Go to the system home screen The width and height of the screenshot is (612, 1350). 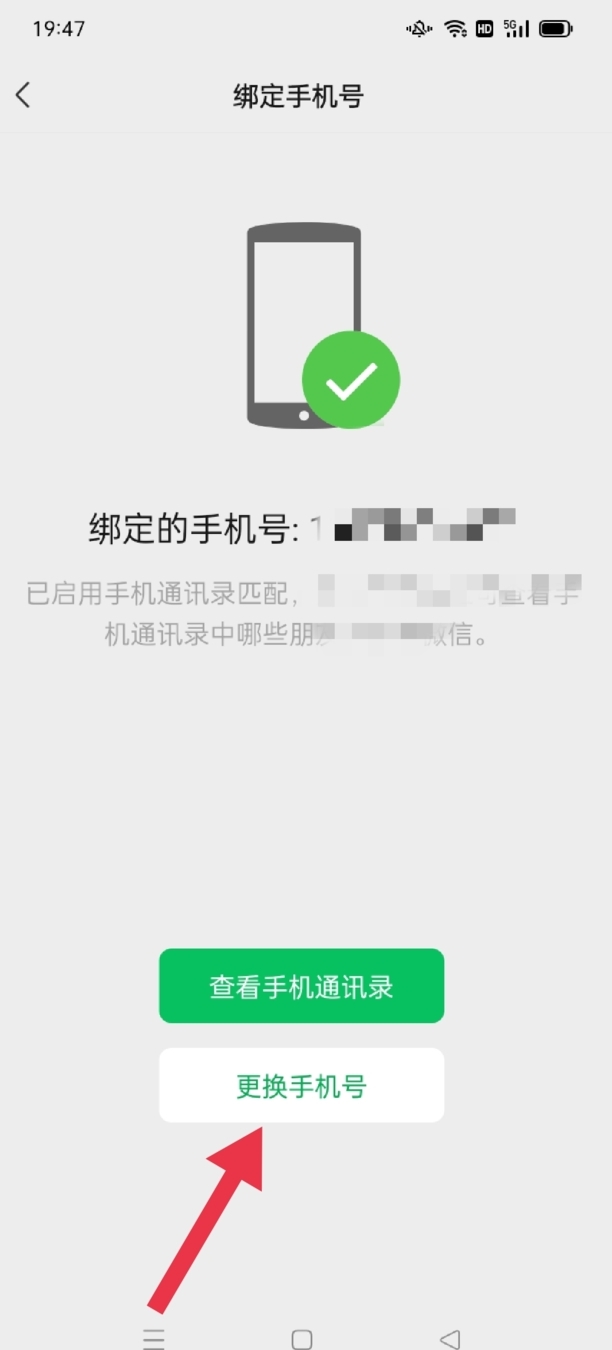[x=302, y=1338]
